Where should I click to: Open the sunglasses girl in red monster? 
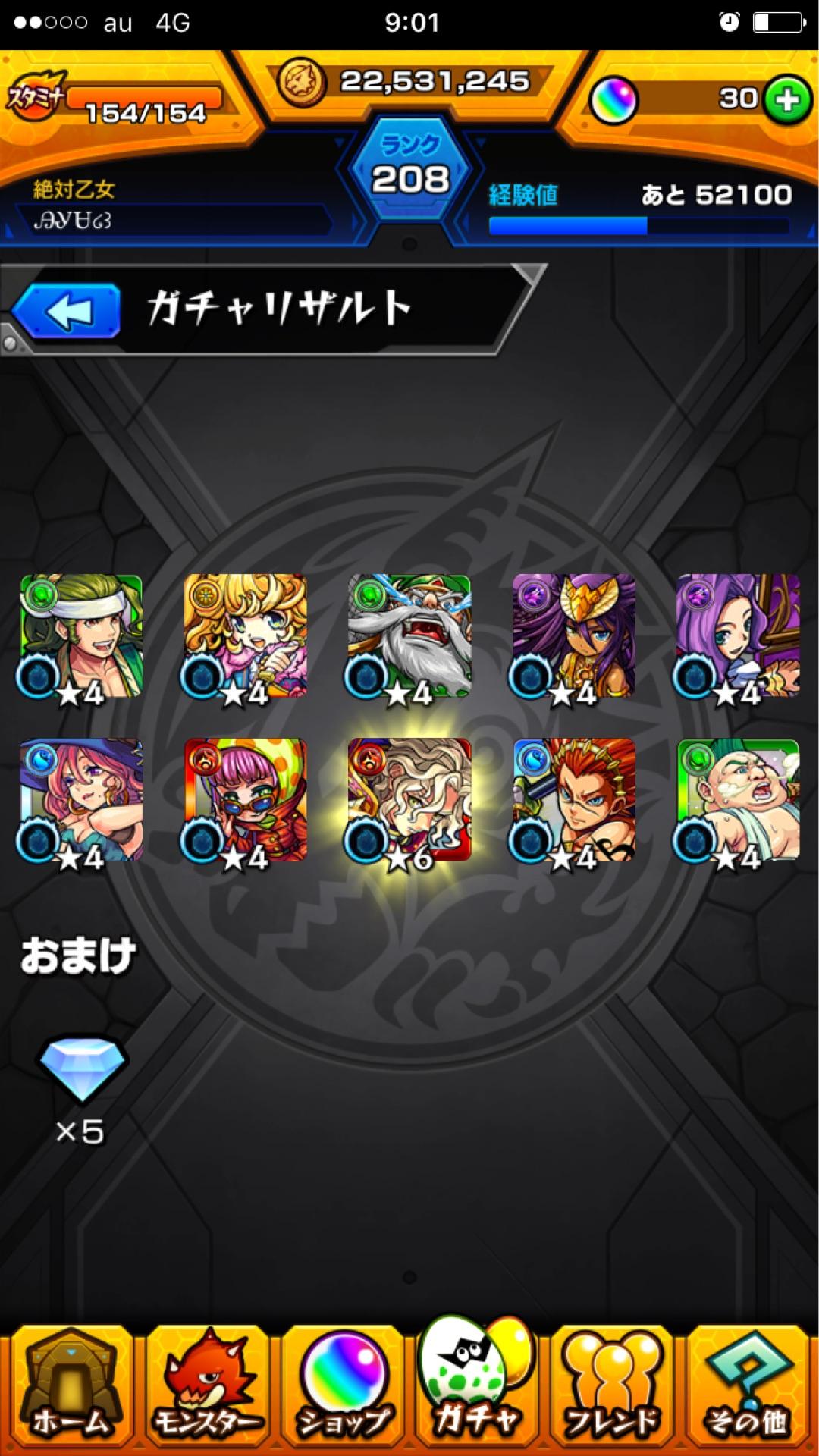245,800
